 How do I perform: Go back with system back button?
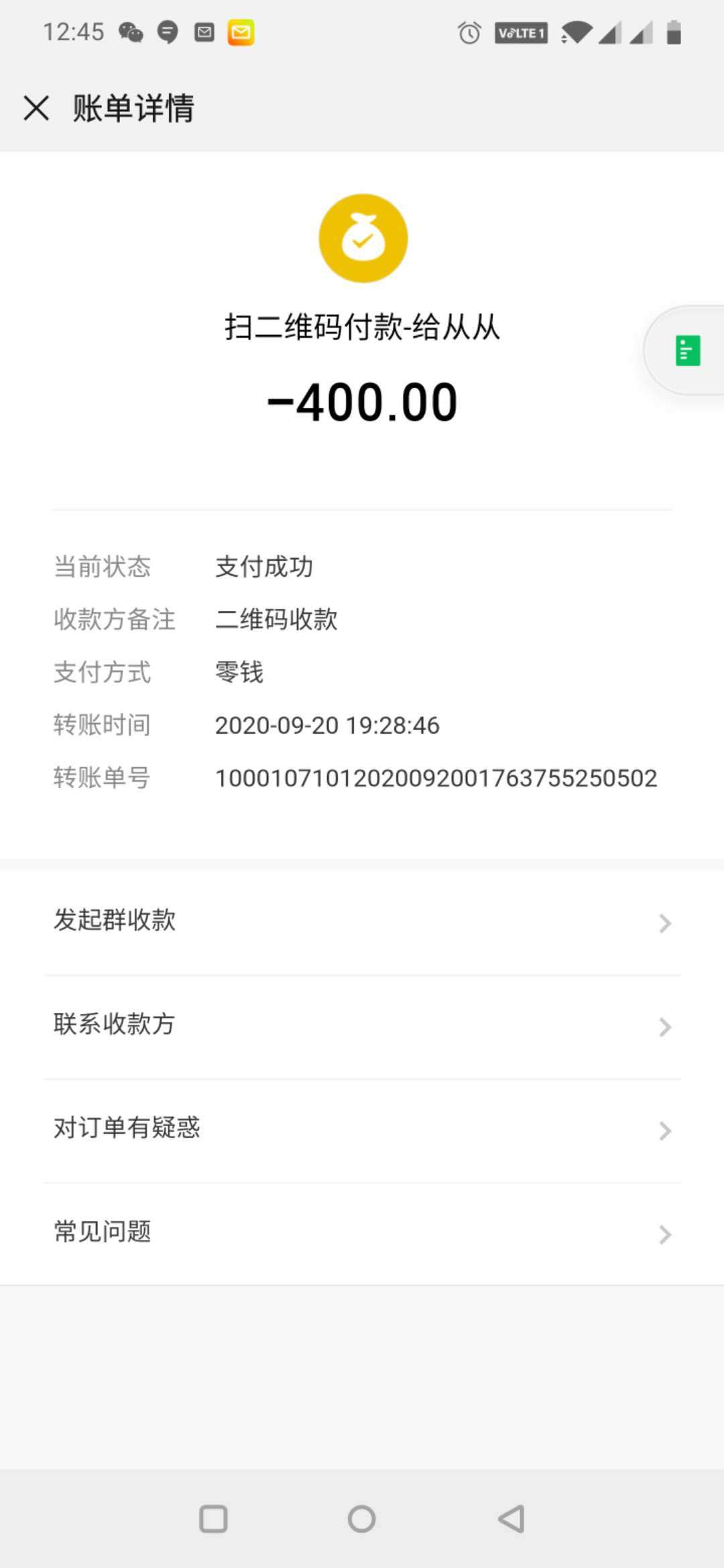point(511,1518)
